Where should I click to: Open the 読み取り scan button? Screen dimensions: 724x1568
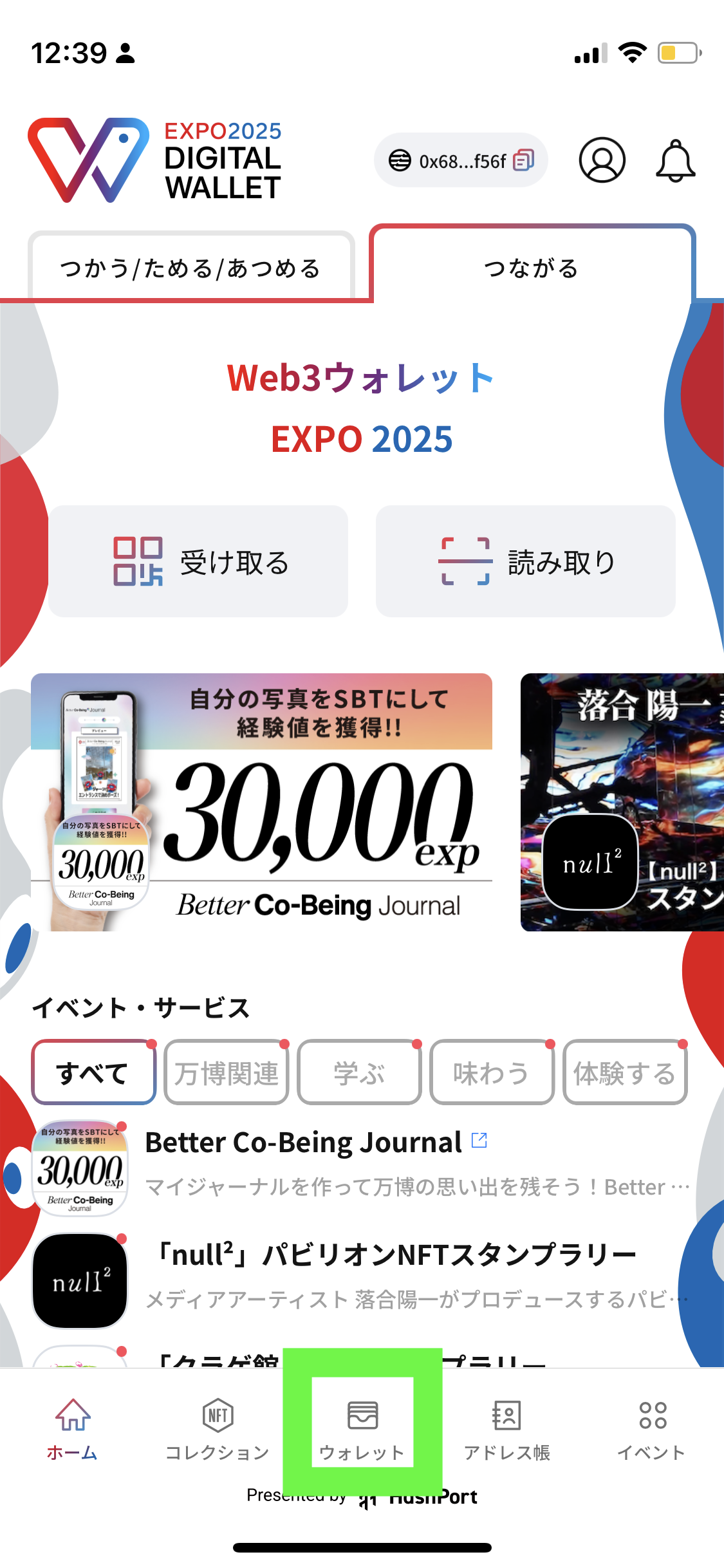[525, 561]
